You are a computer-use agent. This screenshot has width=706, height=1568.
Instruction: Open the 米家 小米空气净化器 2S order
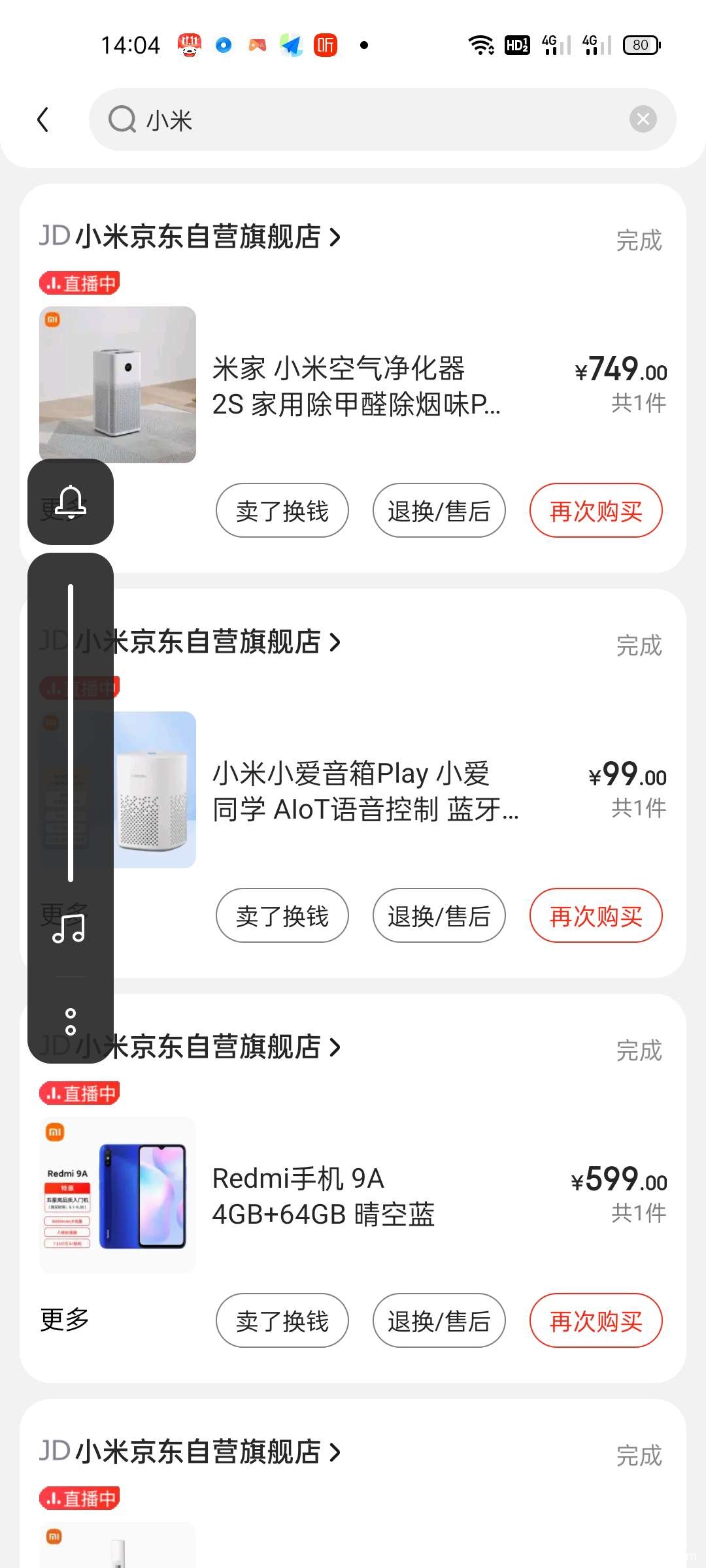[356, 386]
